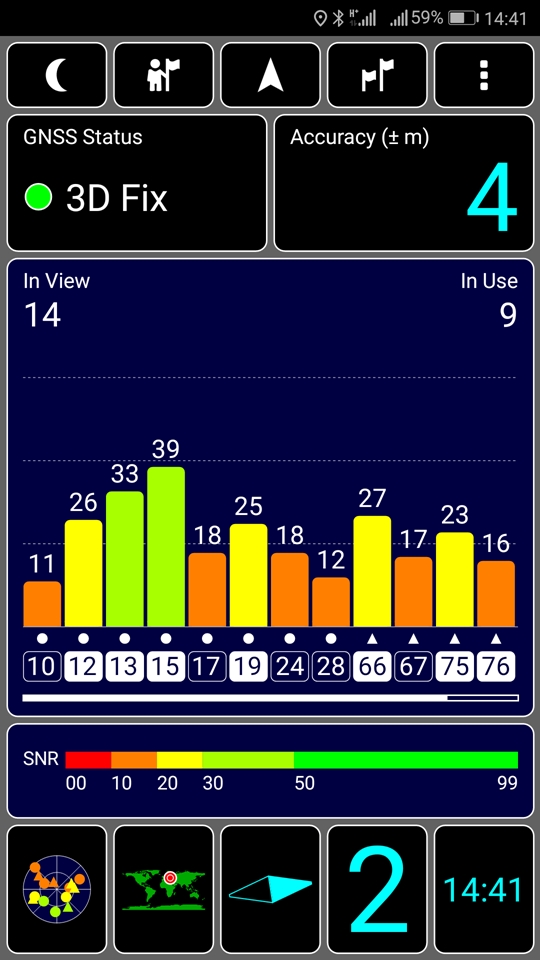Image resolution: width=540 pixels, height=960 pixels.
Task: Open the three-dot overflow menu
Action: click(484, 75)
